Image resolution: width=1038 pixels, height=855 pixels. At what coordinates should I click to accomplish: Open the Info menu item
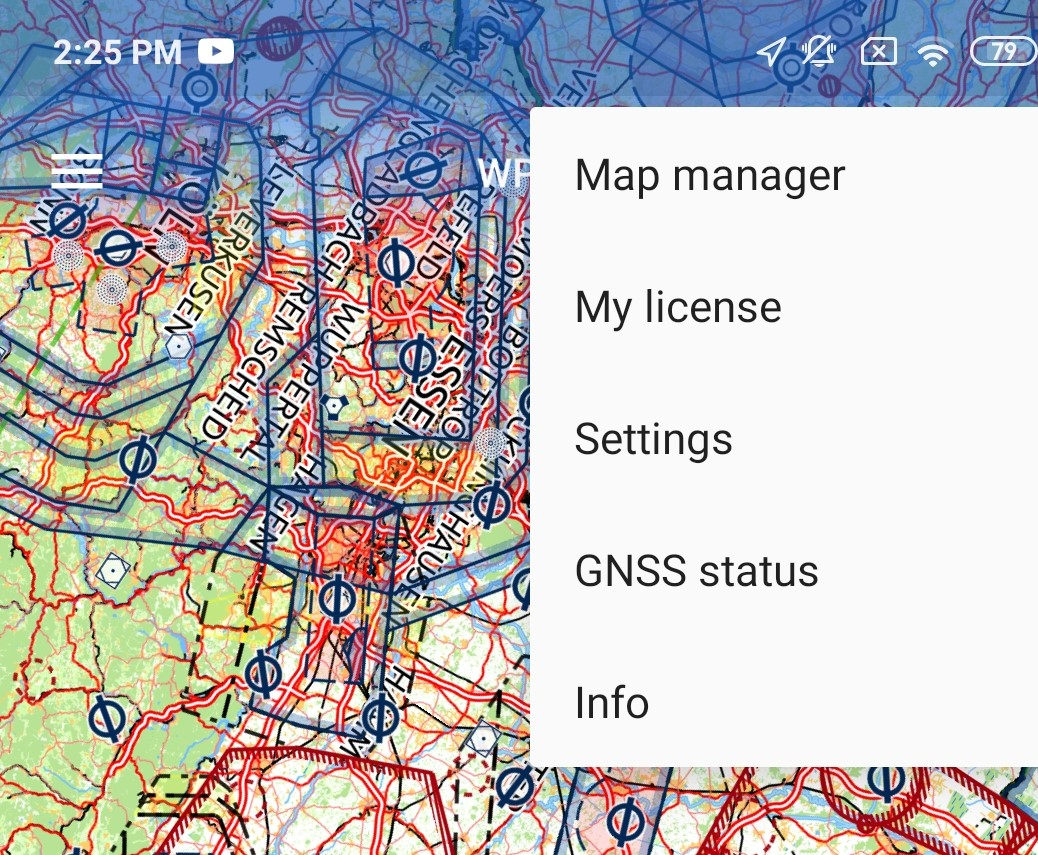coord(611,703)
